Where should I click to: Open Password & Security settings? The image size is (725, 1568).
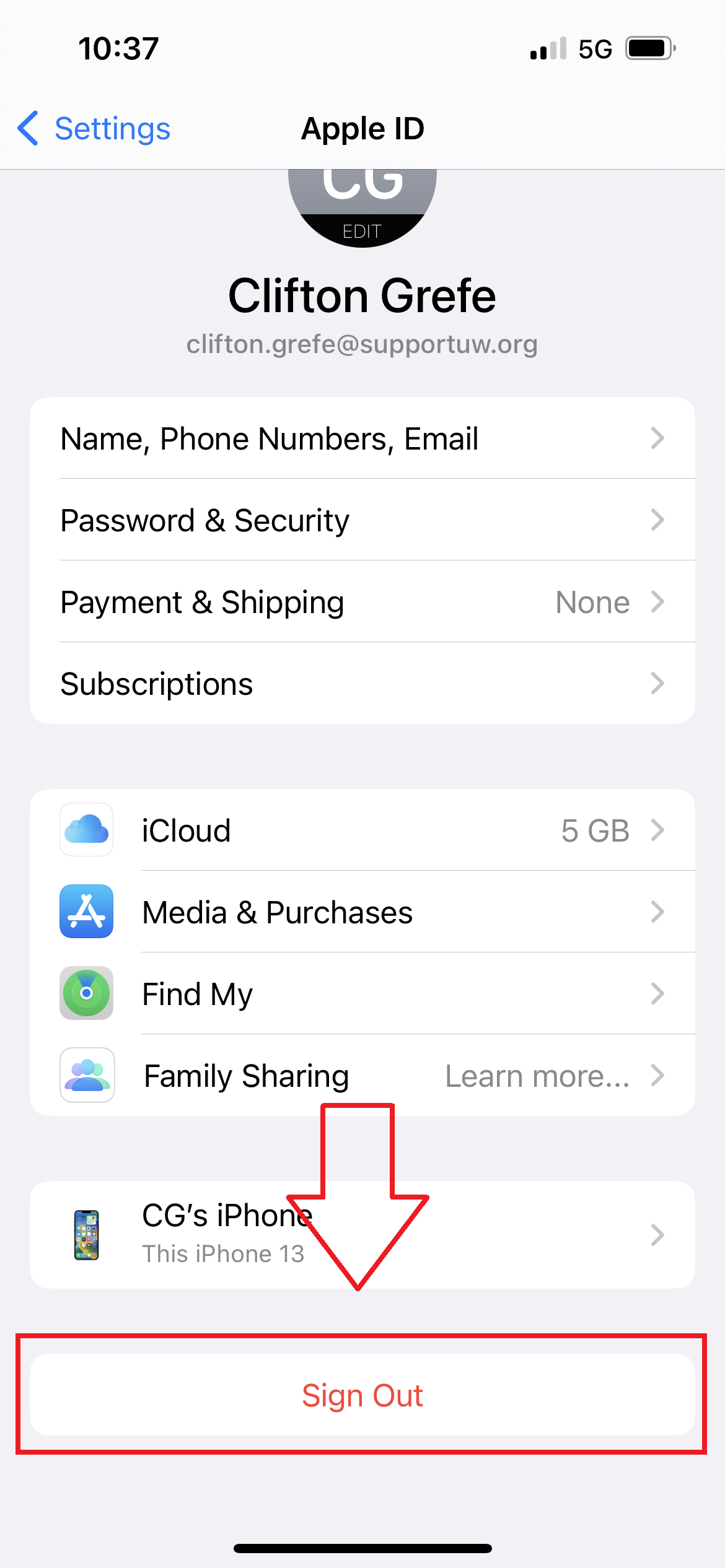[362, 520]
